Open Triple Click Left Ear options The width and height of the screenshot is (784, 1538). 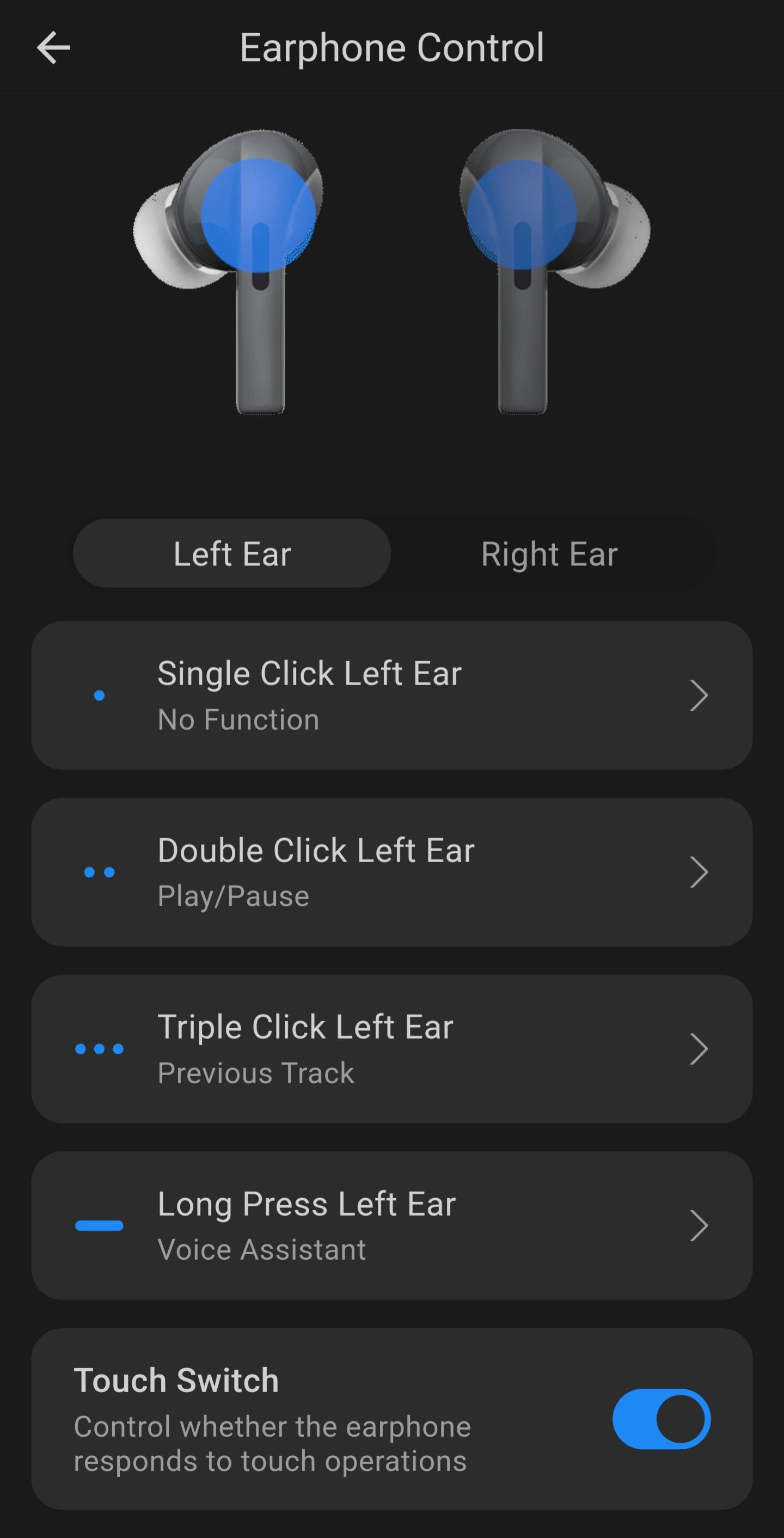point(391,1049)
